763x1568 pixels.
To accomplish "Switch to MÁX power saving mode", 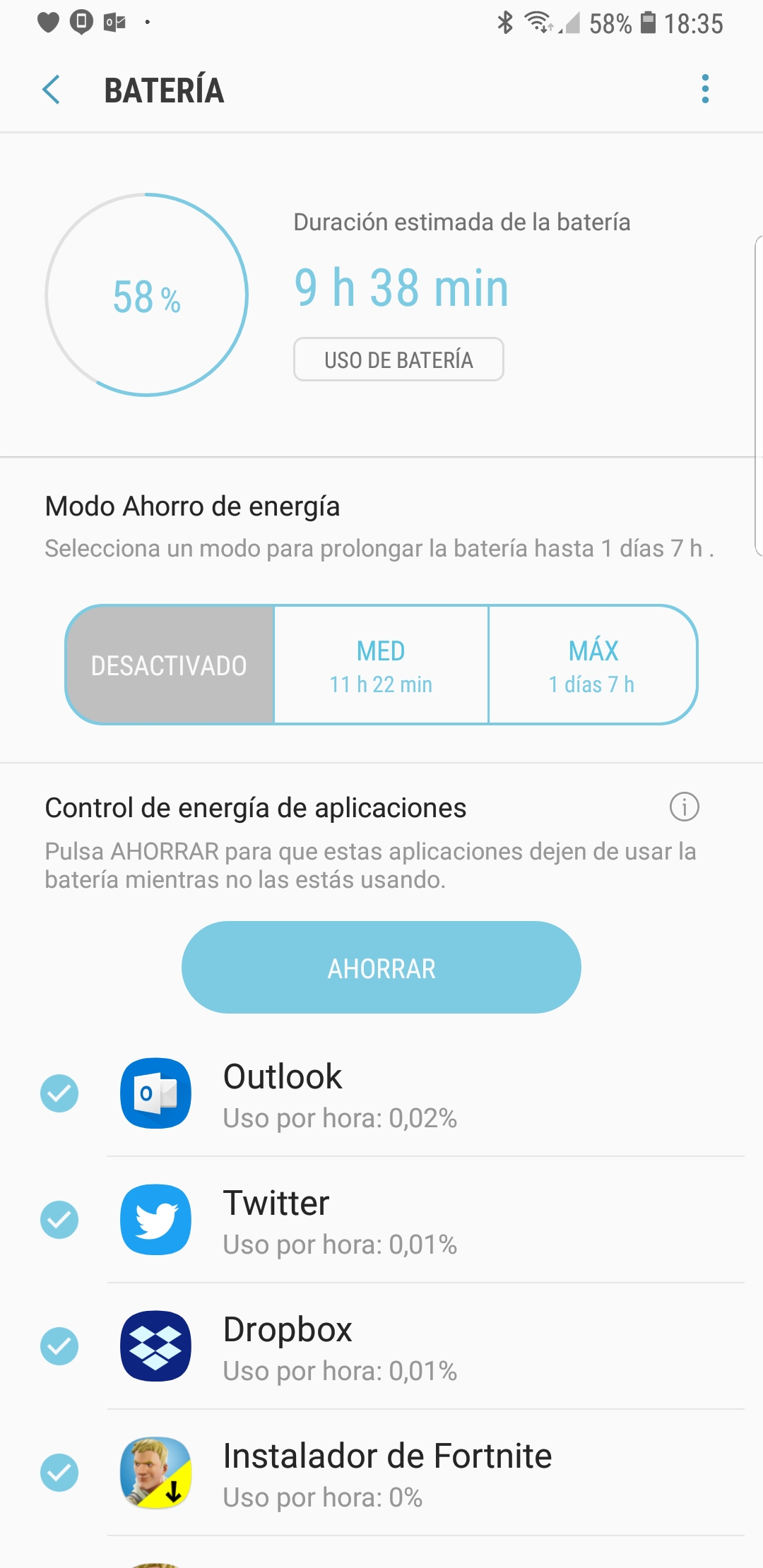I will [x=592, y=665].
